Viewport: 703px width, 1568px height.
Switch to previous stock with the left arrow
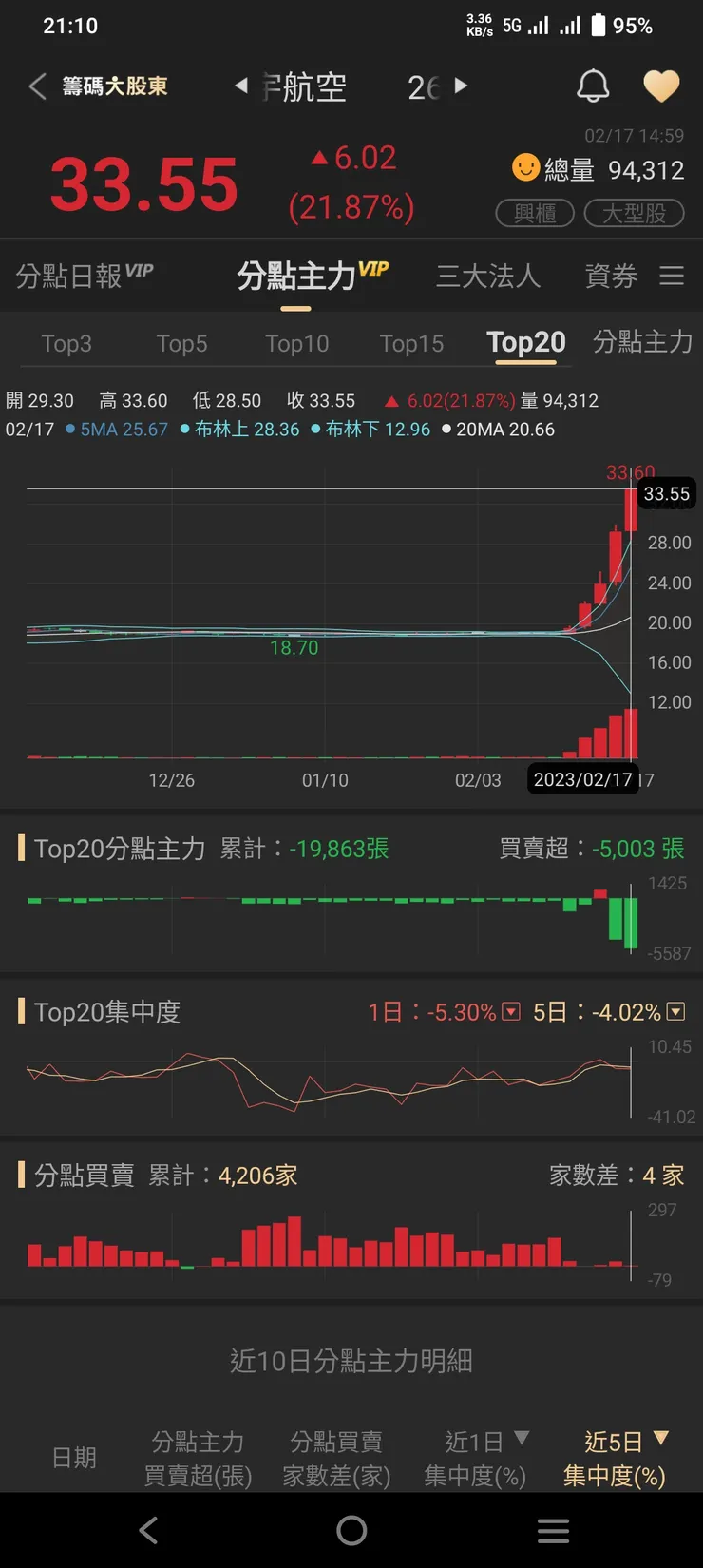click(240, 86)
